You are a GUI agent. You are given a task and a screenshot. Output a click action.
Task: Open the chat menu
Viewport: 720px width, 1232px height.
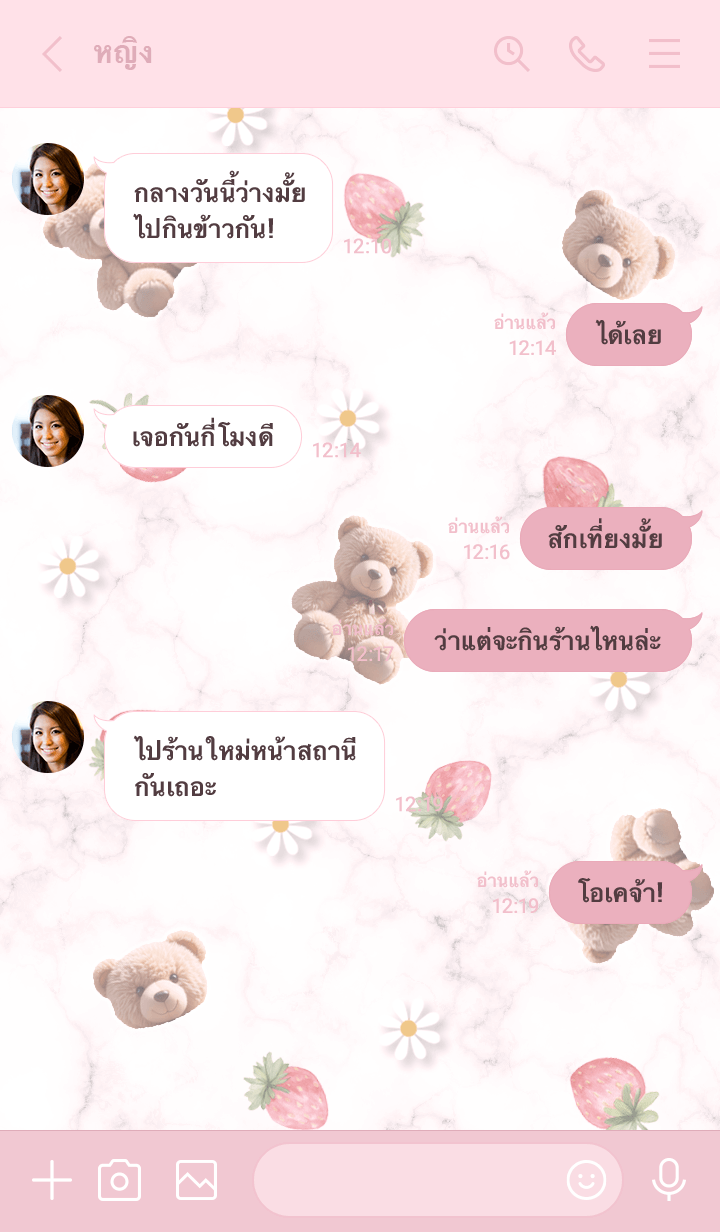(664, 54)
